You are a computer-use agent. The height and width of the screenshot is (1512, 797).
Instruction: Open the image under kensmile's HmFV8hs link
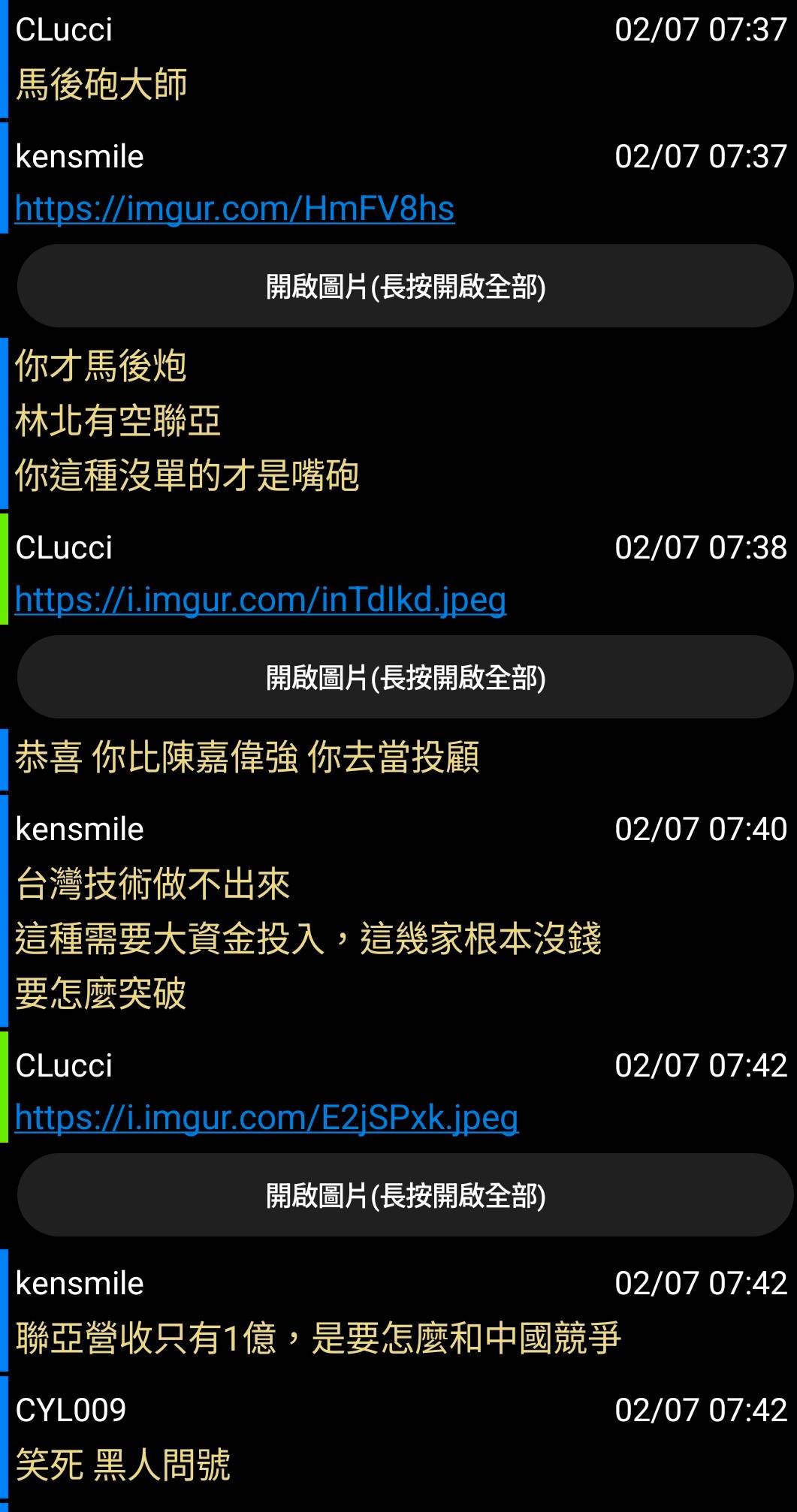[x=405, y=286]
